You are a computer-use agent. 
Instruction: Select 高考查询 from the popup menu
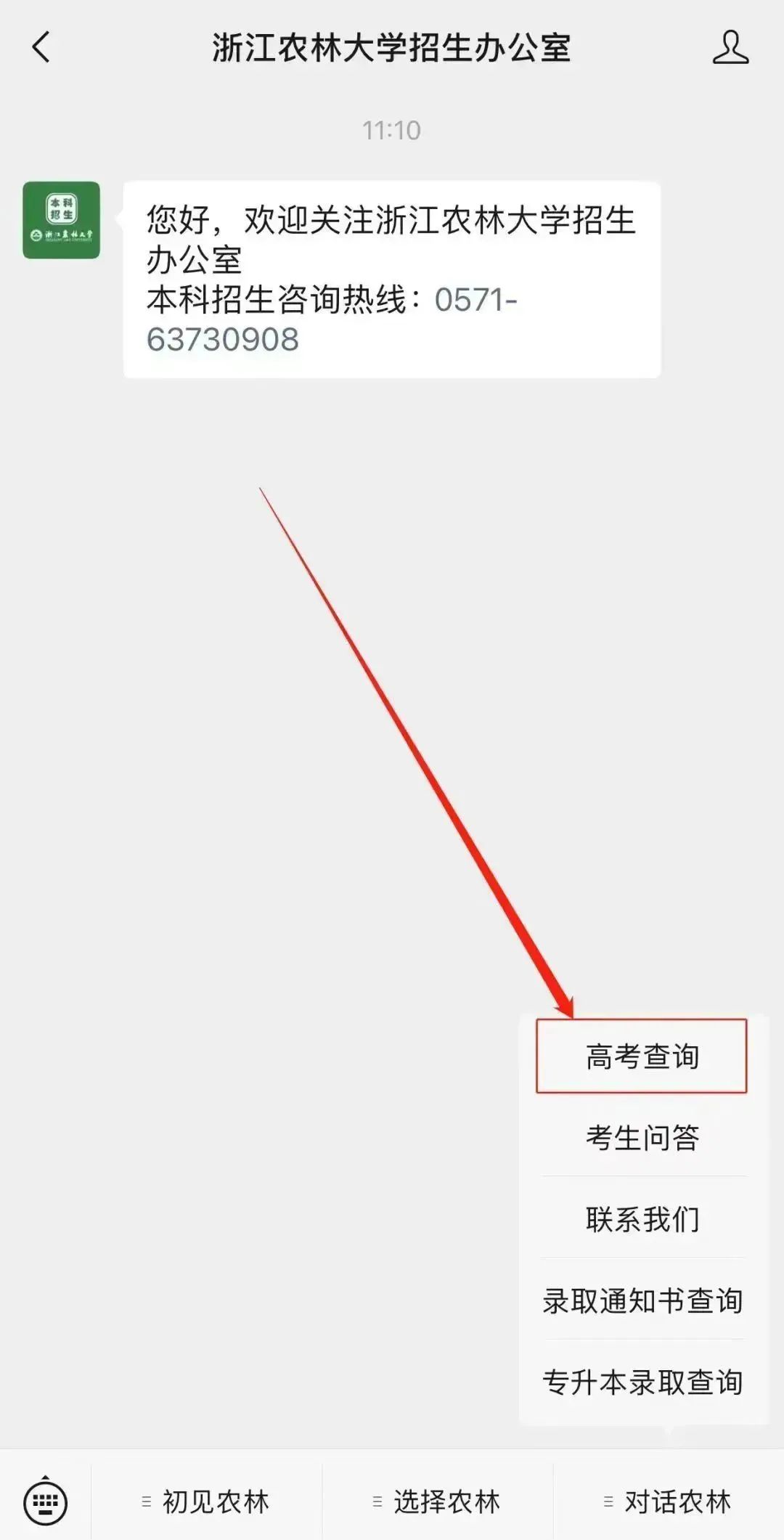(x=642, y=1056)
